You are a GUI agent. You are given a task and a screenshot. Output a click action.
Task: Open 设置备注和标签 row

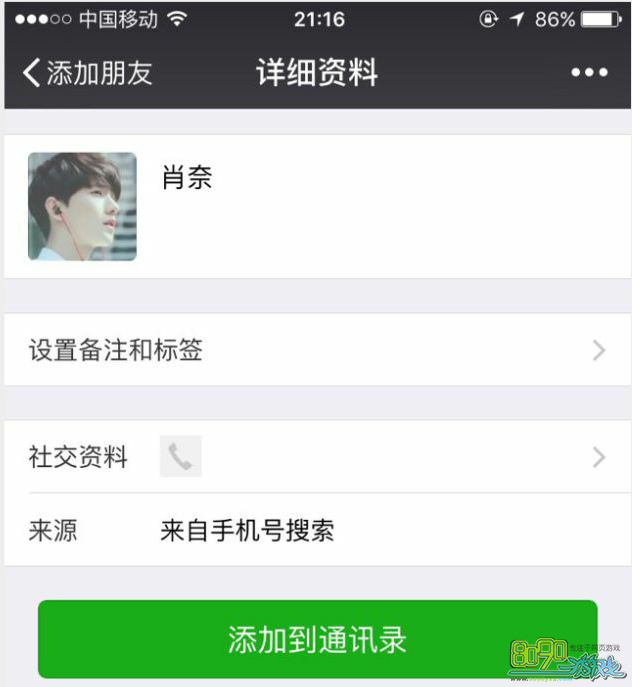(x=316, y=350)
